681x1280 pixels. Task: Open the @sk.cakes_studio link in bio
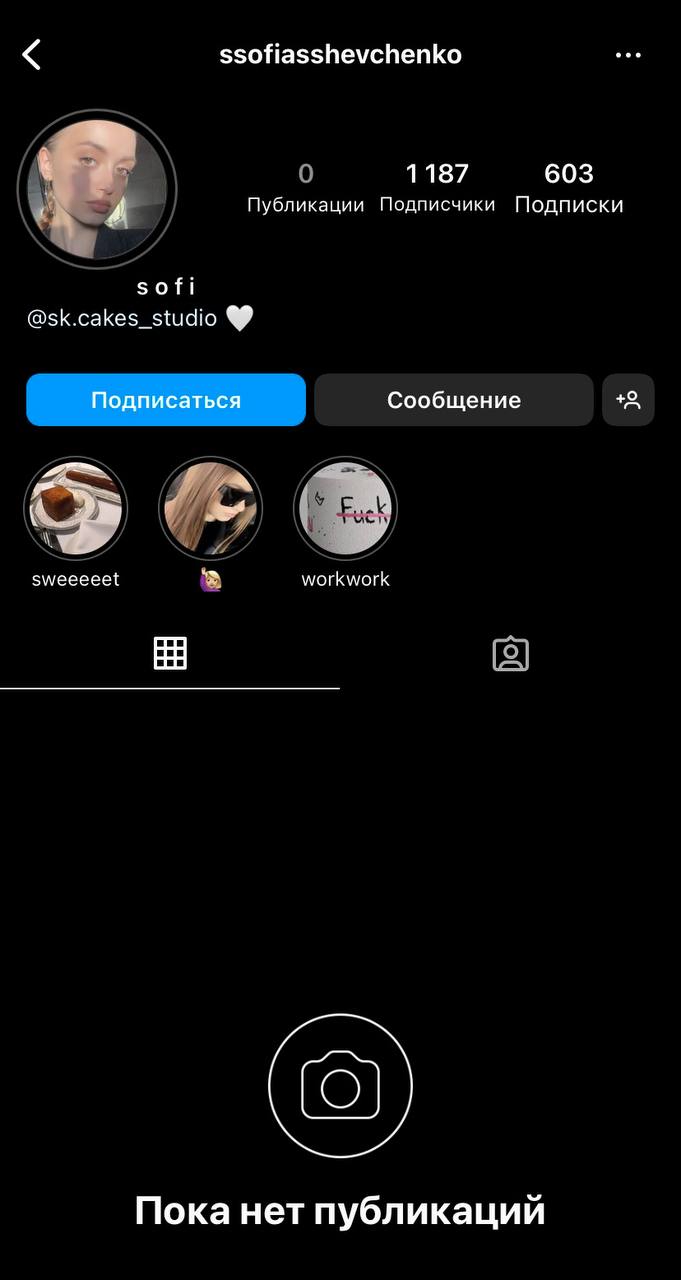coord(122,319)
